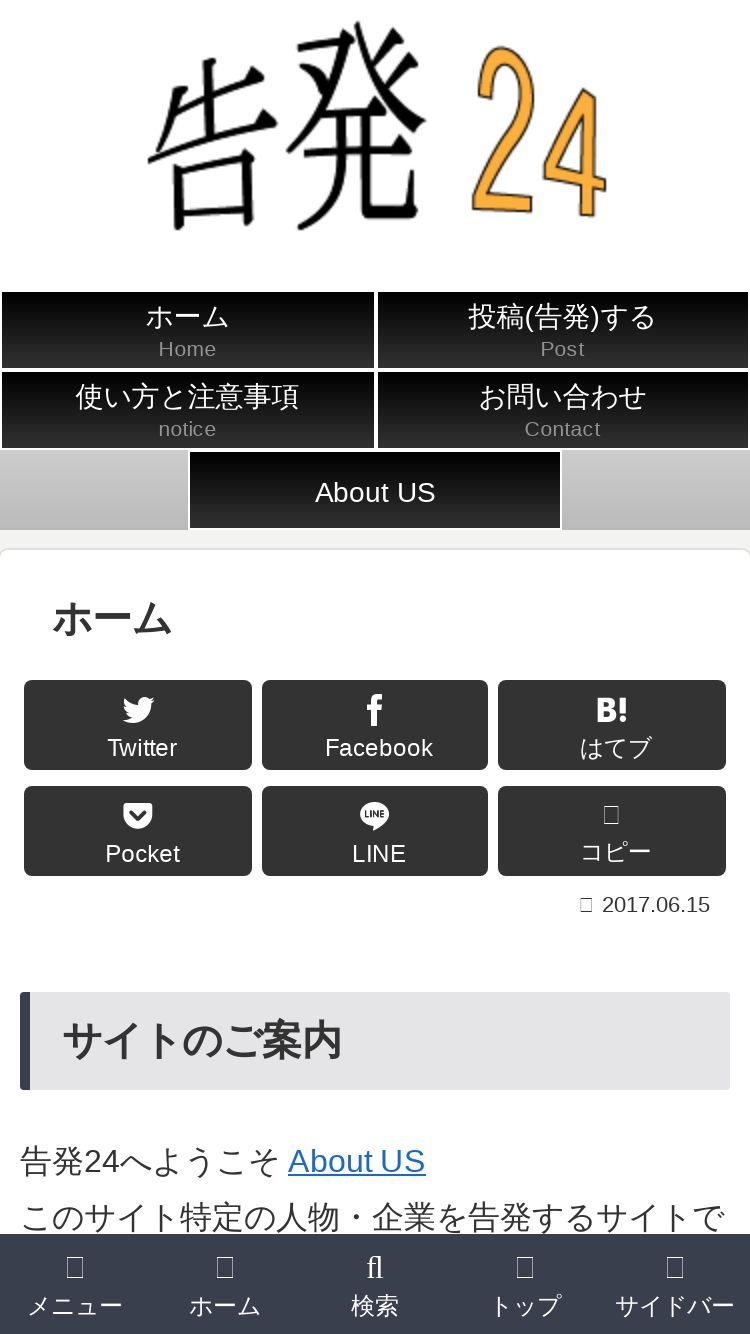Share this page on Twitter

coord(138,725)
